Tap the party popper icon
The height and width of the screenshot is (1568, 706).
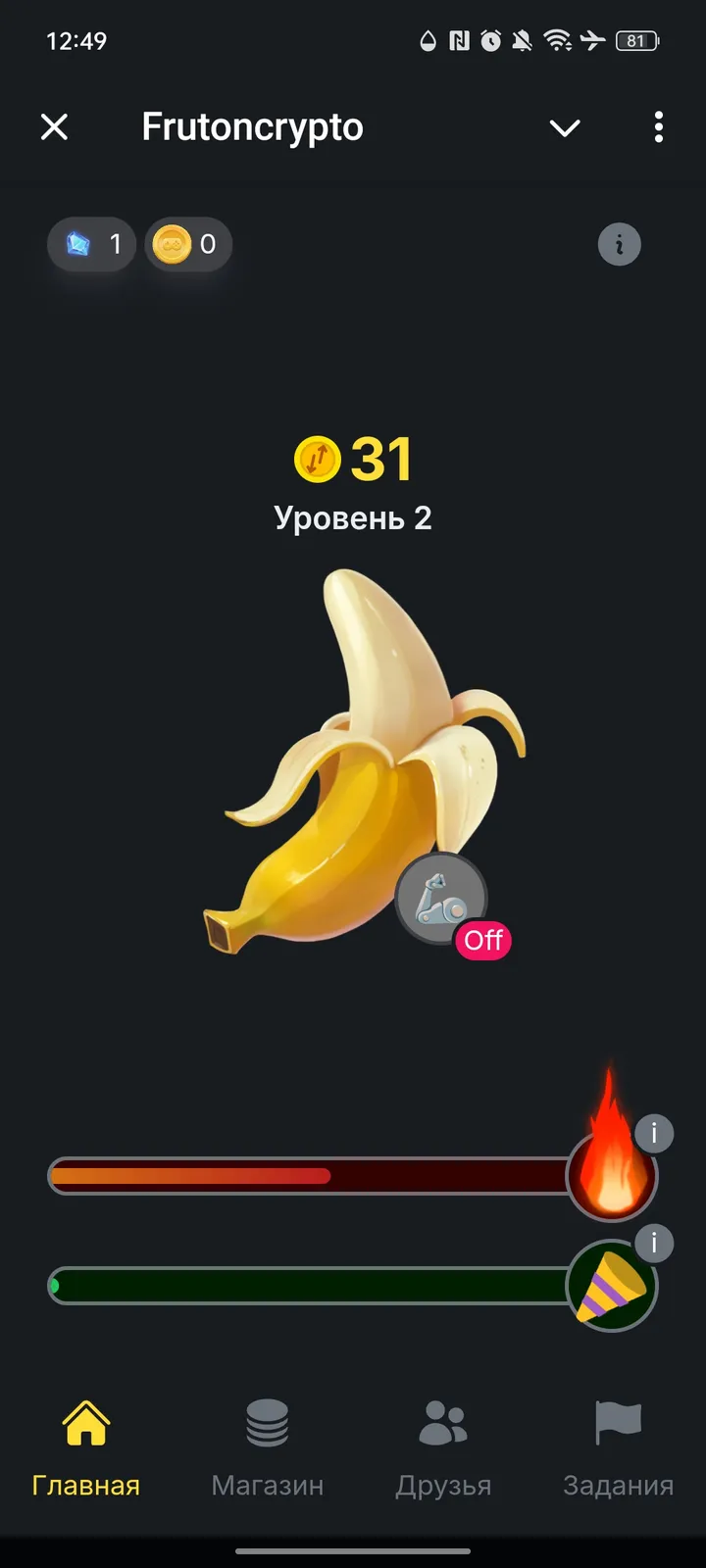coord(611,1286)
